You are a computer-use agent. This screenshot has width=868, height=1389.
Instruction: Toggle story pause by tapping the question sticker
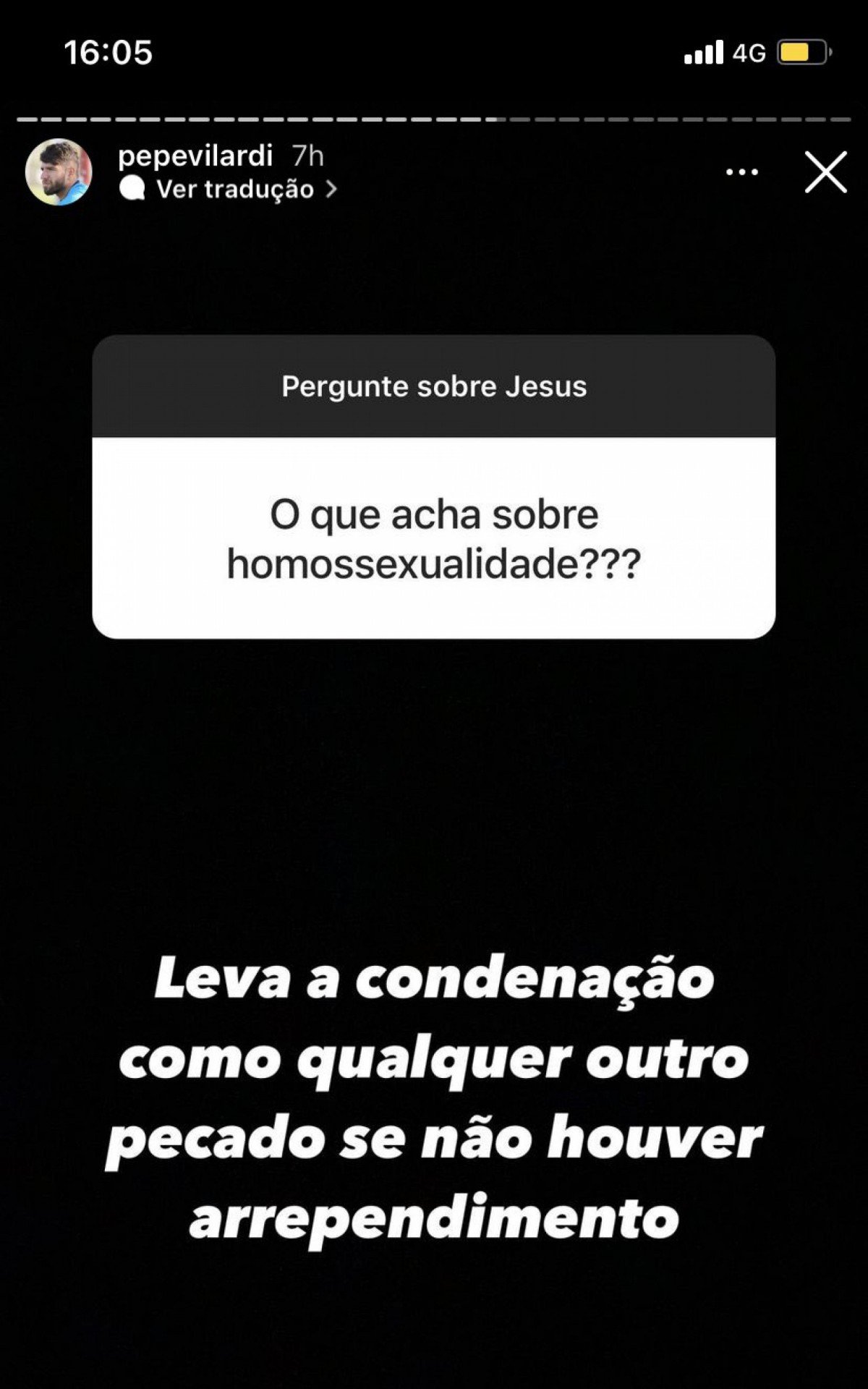[434, 488]
